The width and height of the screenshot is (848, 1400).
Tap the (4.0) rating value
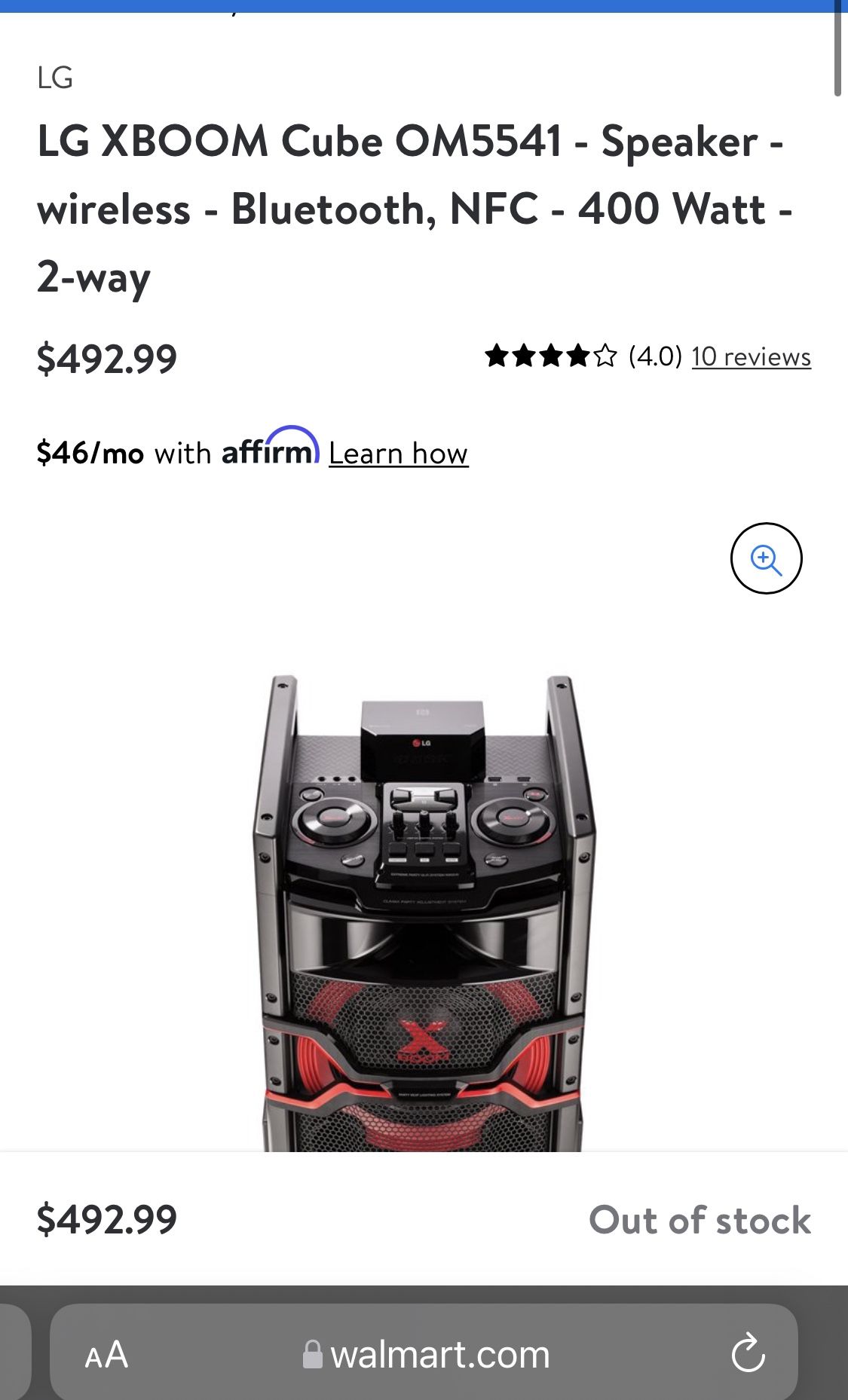click(655, 356)
